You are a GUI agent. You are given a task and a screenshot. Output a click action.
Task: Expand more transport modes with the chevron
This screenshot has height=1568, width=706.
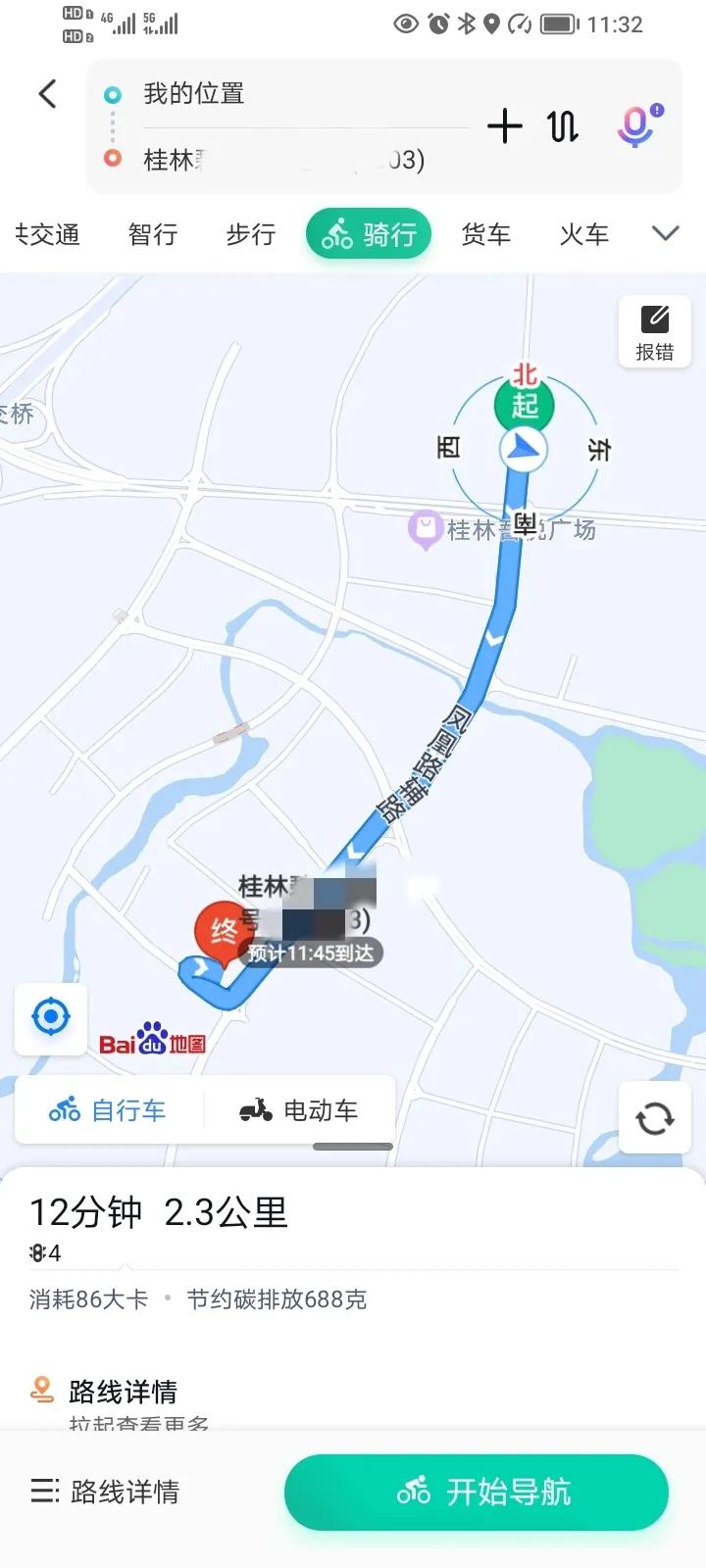(665, 233)
